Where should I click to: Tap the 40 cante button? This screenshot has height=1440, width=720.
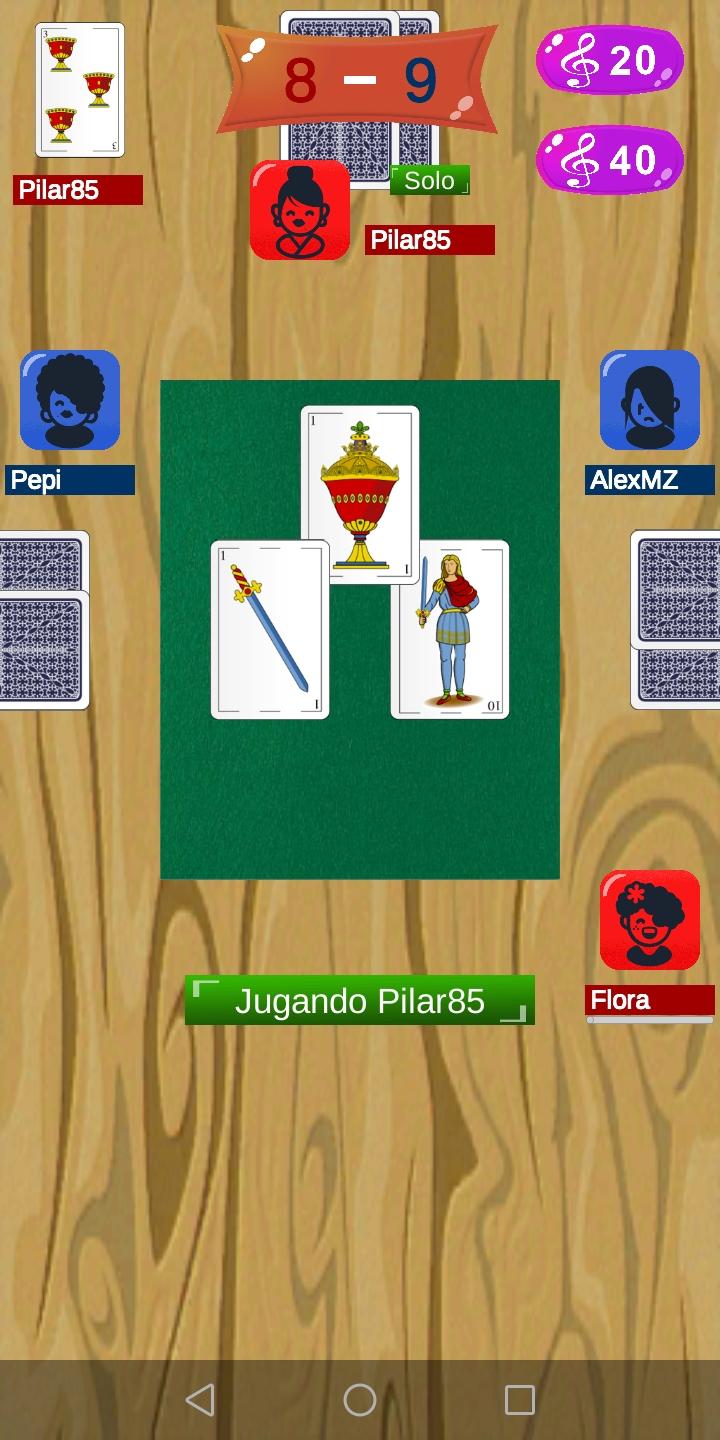coord(610,160)
